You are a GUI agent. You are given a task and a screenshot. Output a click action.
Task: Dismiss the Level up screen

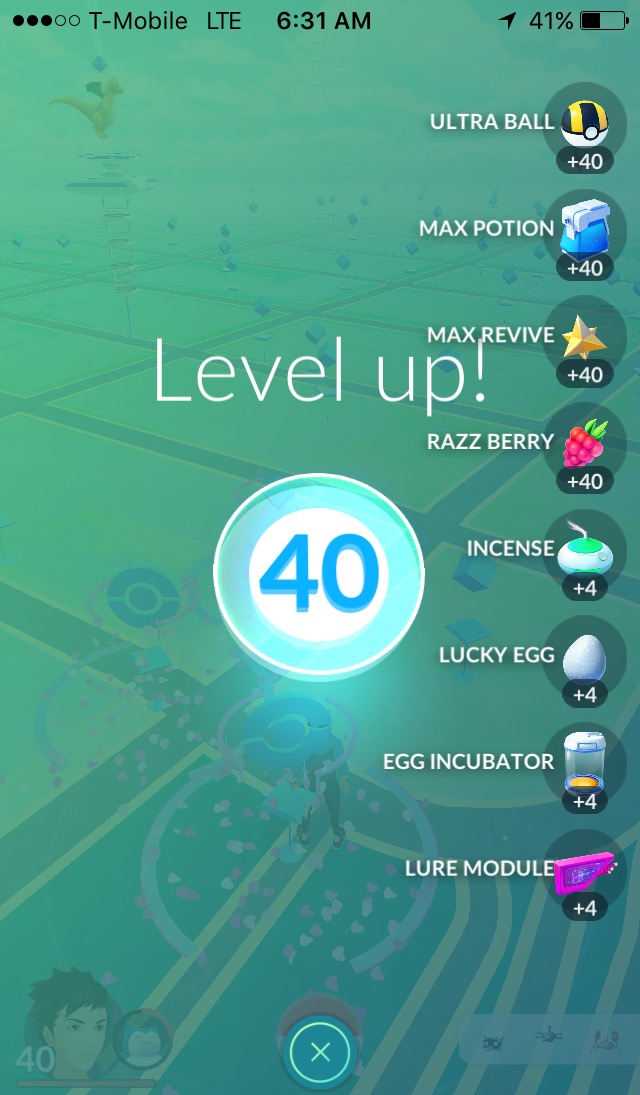(320, 1052)
